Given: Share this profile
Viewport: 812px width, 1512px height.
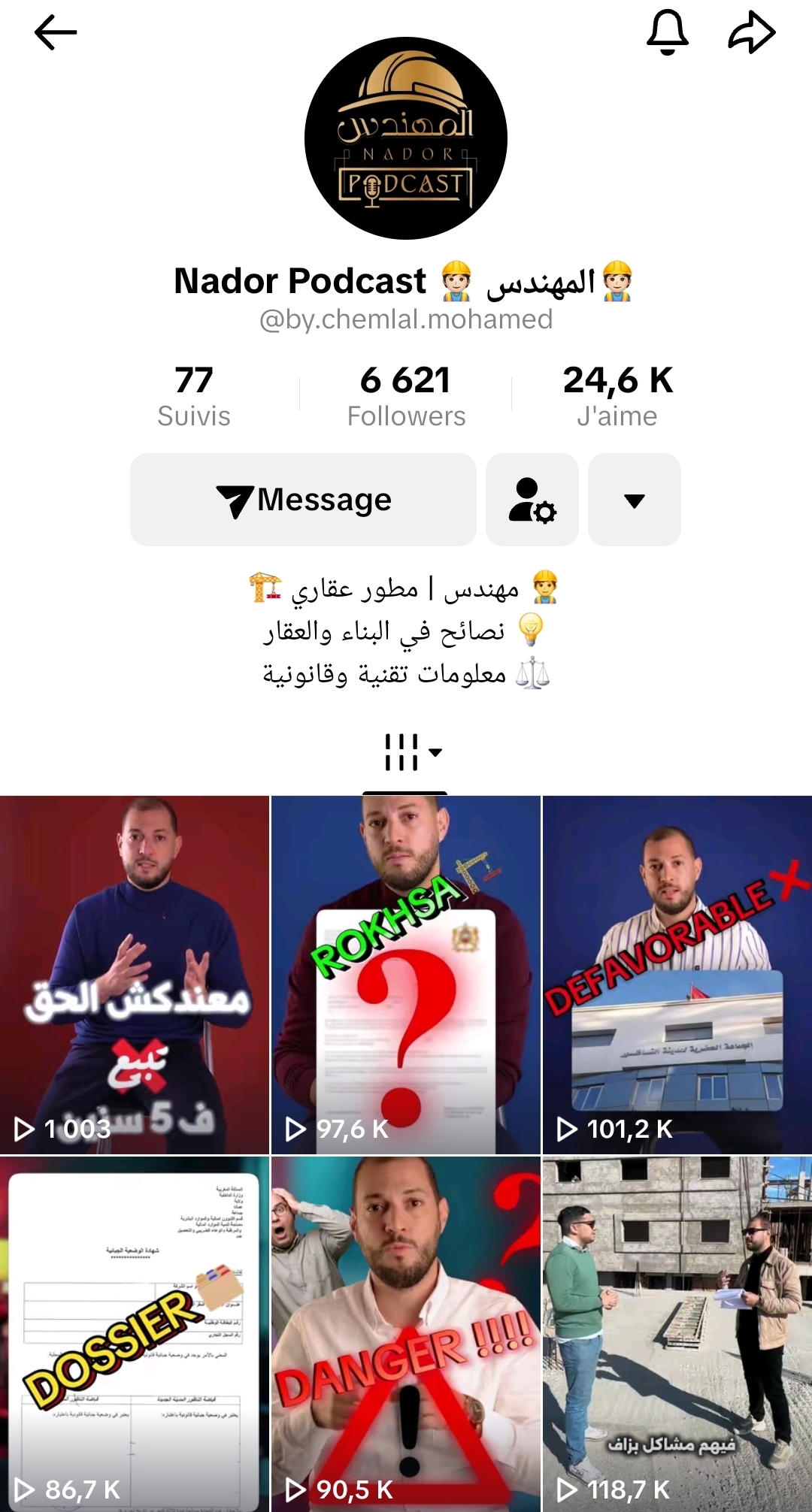Looking at the screenshot, I should (x=752, y=33).
